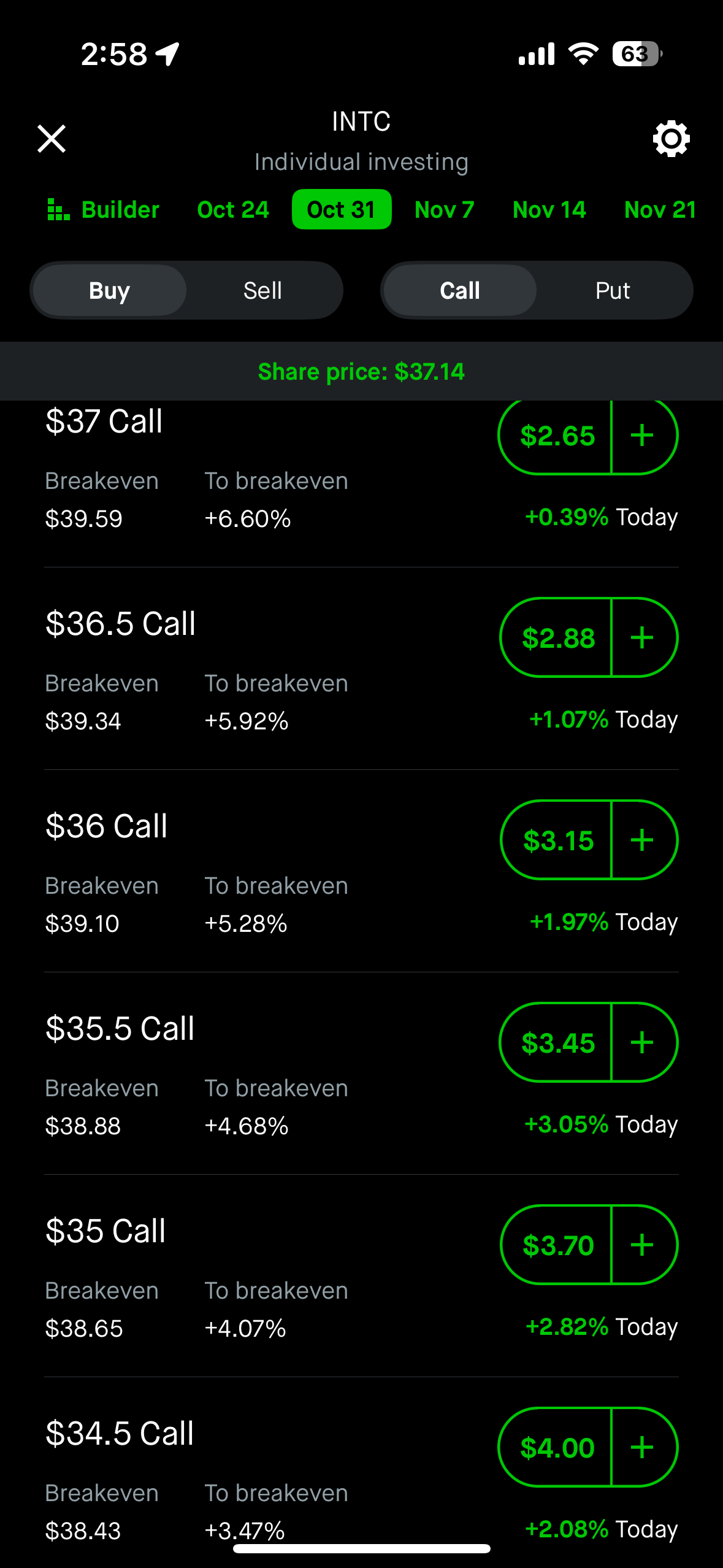The height and width of the screenshot is (1568, 723).
Task: Show Call options
Action: click(x=460, y=291)
